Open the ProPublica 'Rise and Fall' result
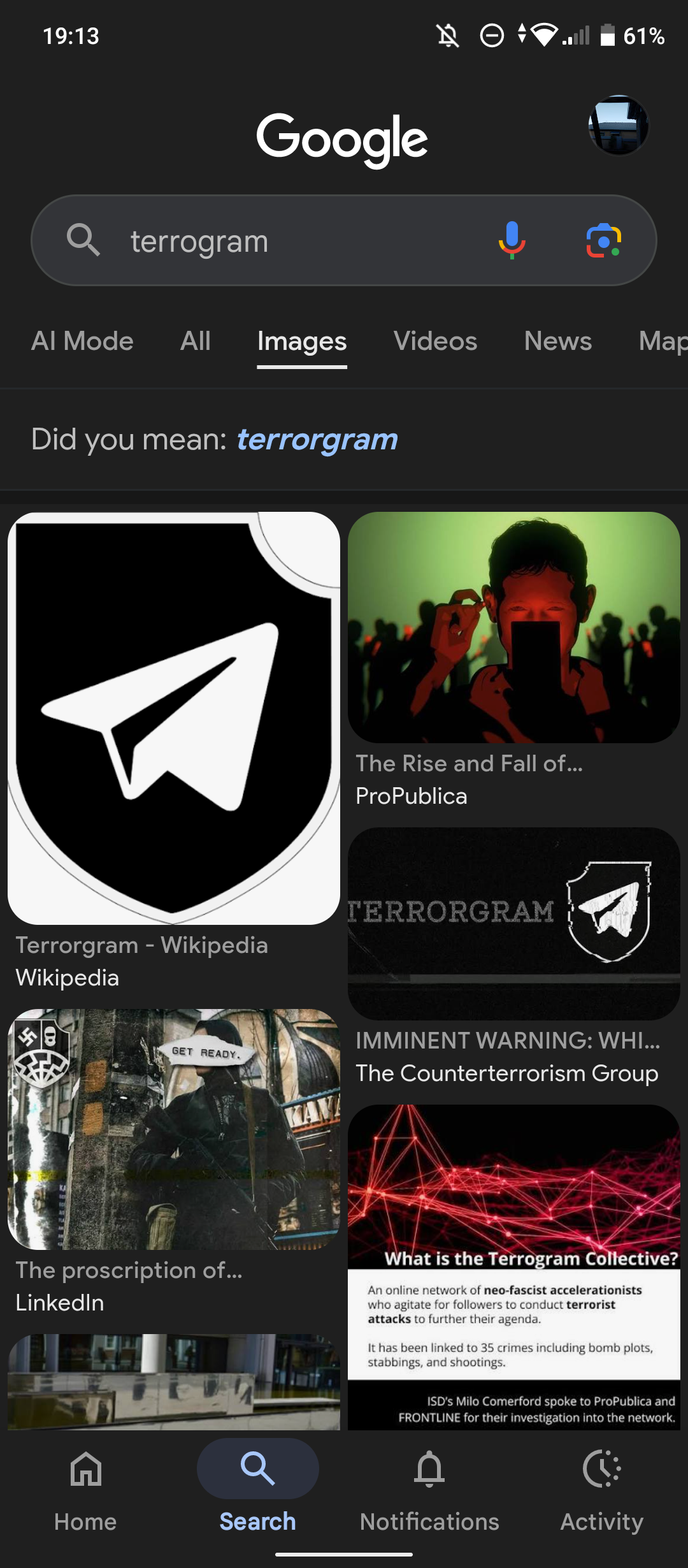The image size is (688, 1568). [513, 631]
